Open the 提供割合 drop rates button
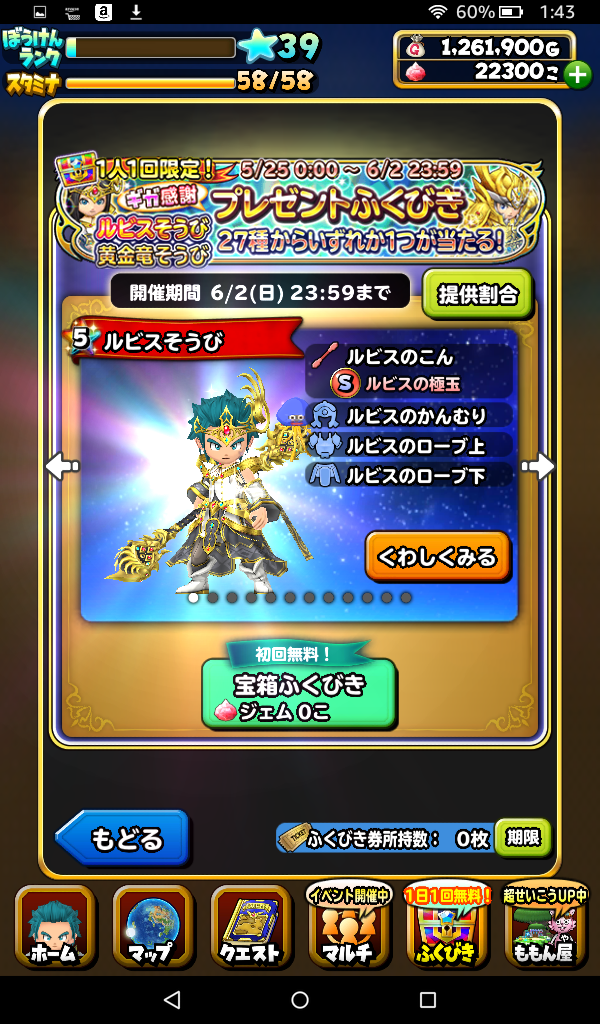This screenshot has height=1024, width=600. pos(478,294)
